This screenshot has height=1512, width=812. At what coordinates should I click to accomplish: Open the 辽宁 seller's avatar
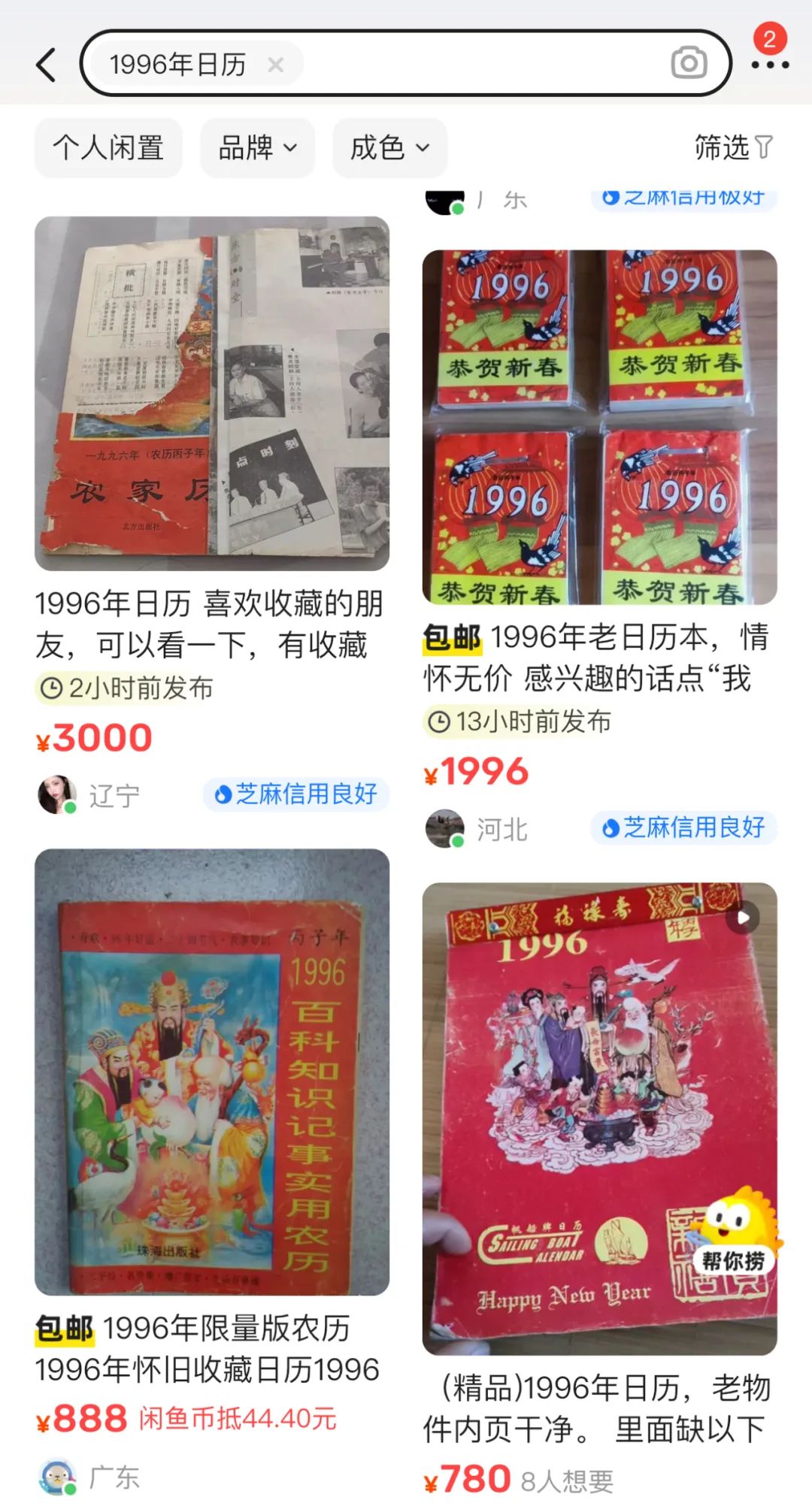pos(57,794)
